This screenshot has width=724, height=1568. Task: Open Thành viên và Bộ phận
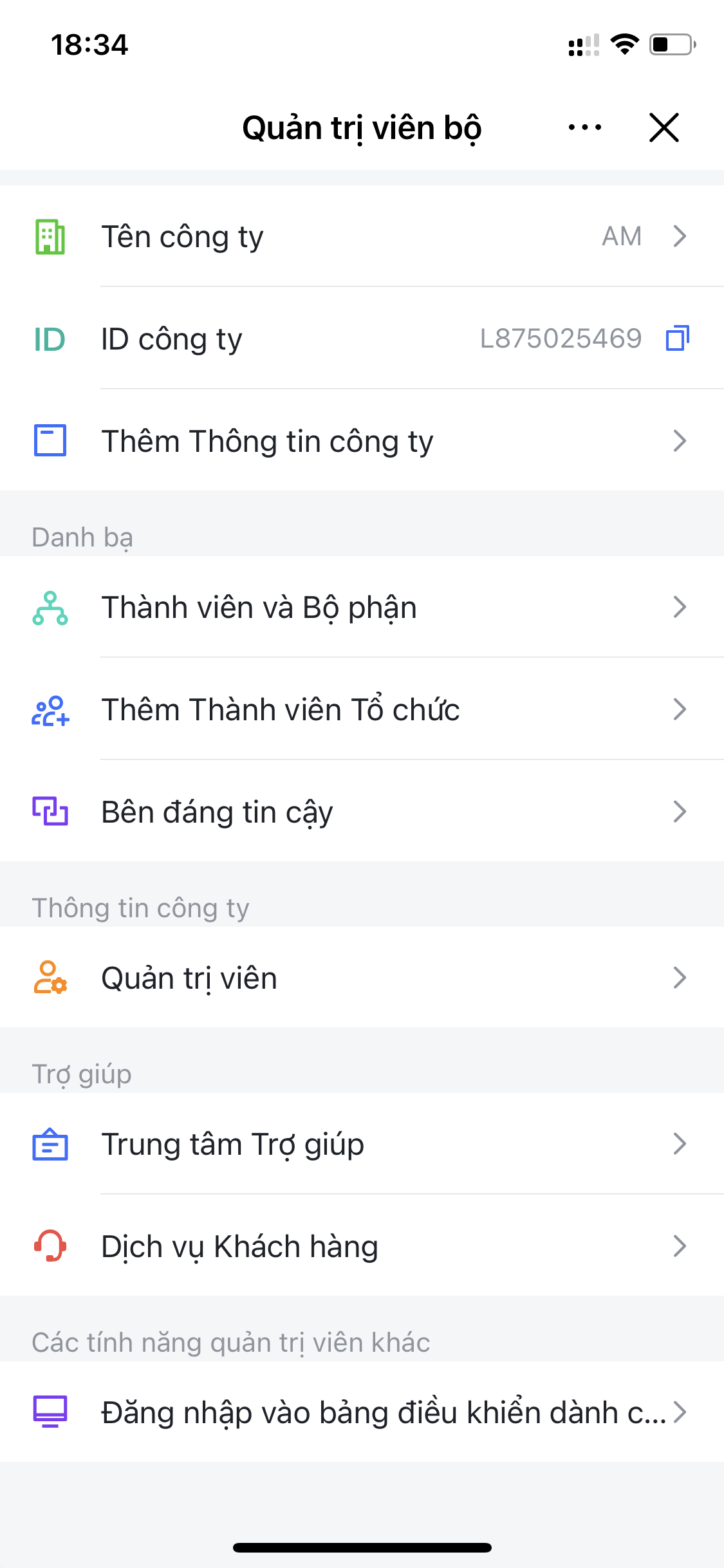point(362,607)
